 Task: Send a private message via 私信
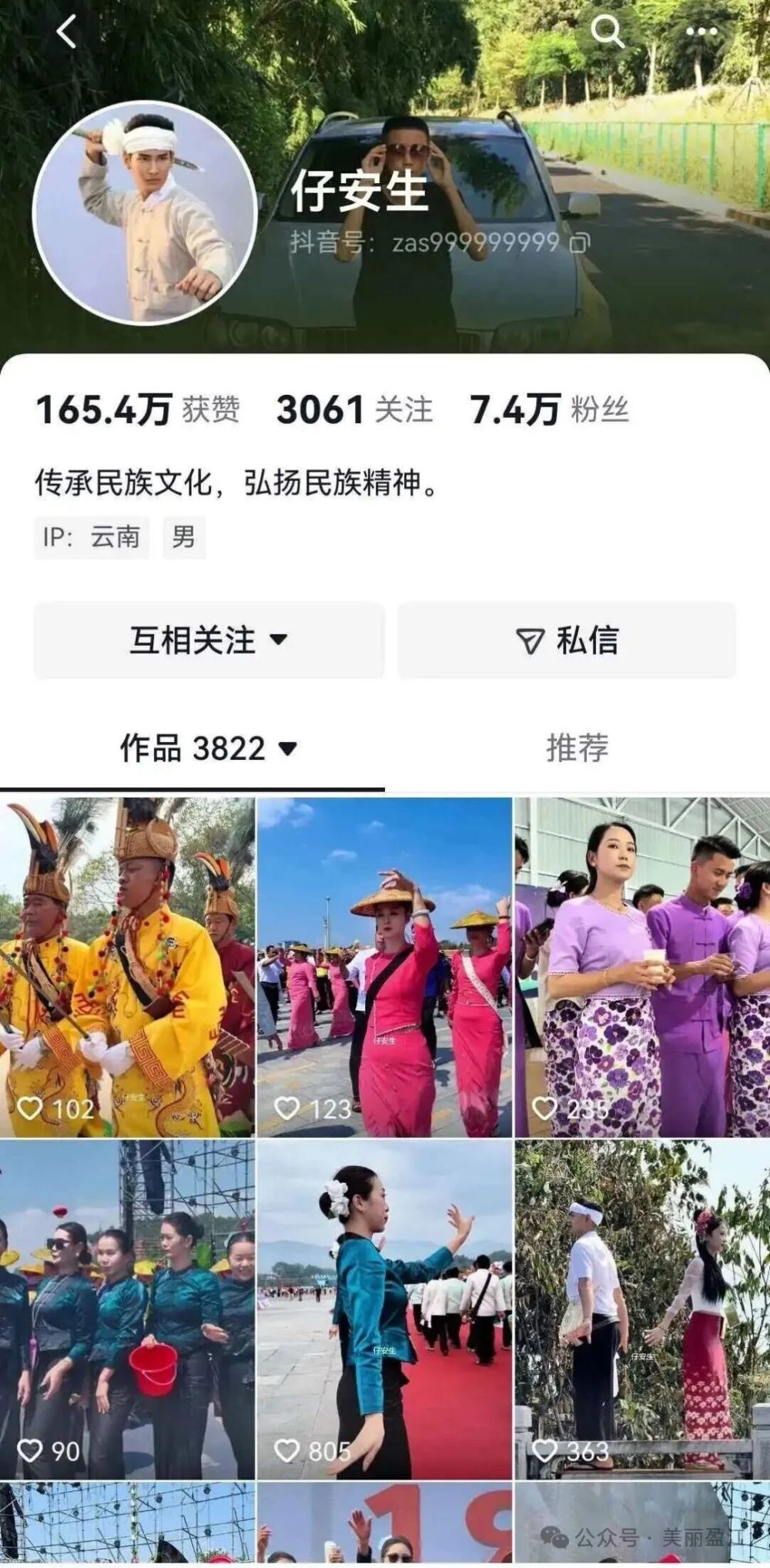click(567, 640)
